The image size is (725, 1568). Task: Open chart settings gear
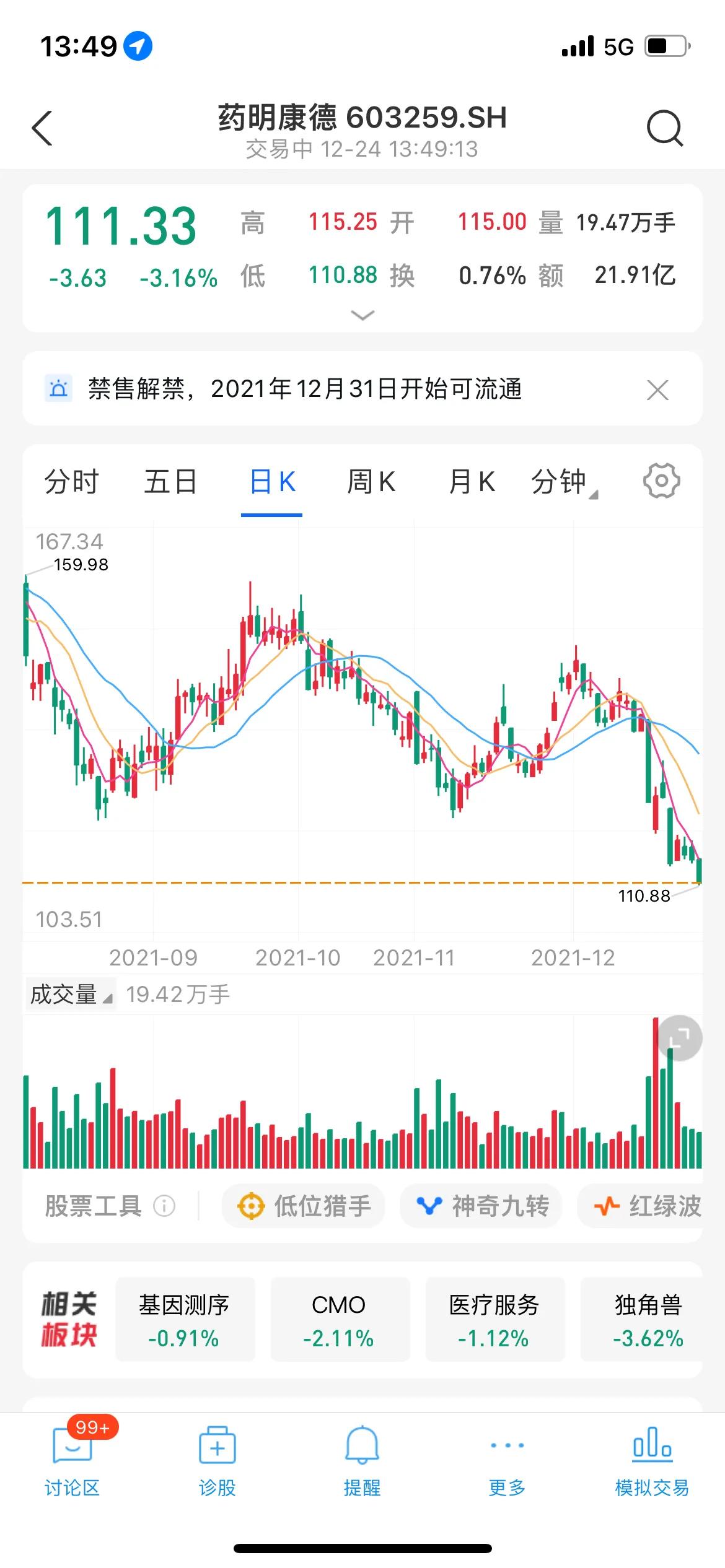pyautogui.click(x=661, y=481)
